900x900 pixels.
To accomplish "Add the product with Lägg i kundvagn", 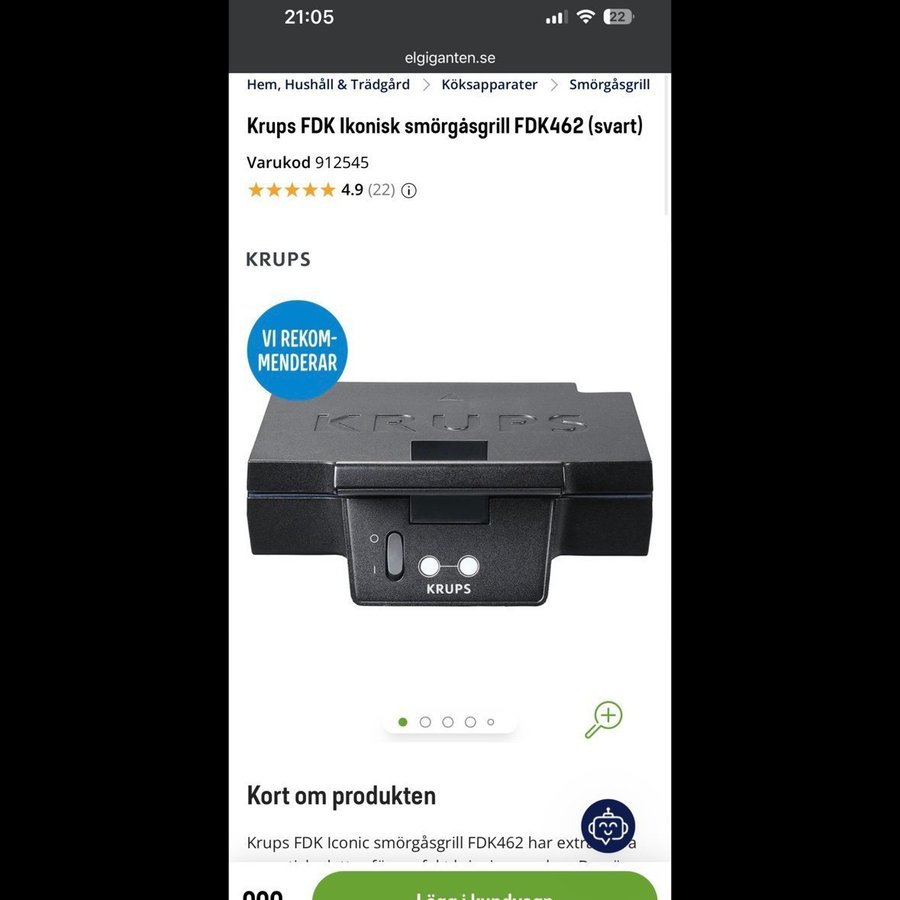I will [485, 887].
